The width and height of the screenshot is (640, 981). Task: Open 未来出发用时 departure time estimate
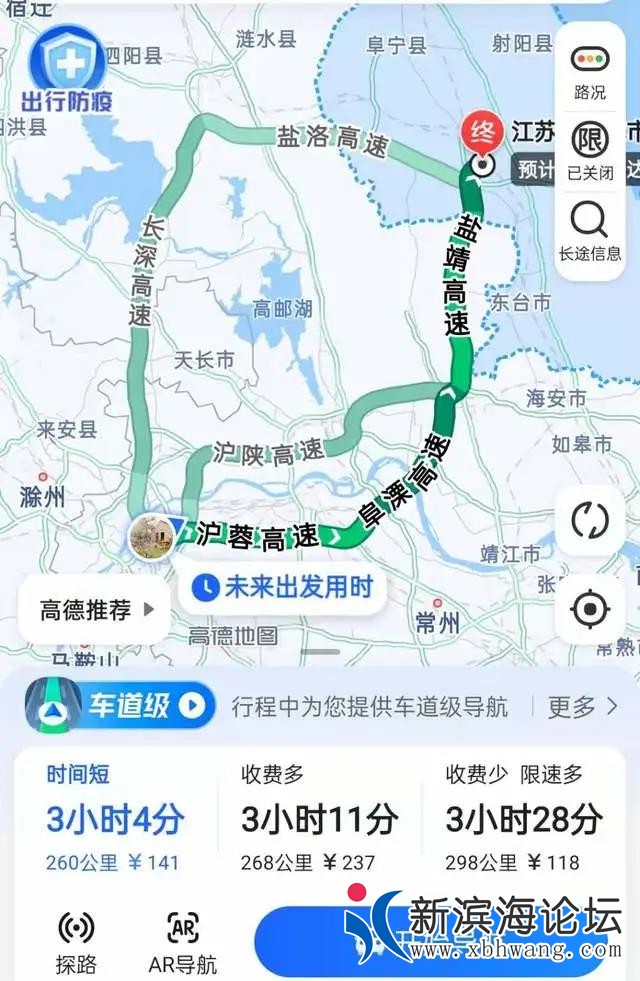point(282,587)
